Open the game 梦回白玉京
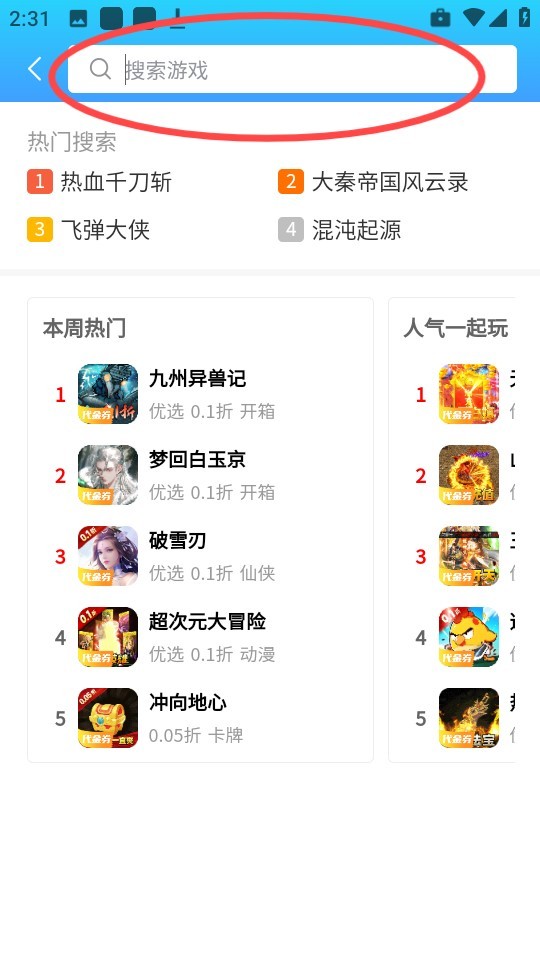Screen dimensions: 540x960 pos(200,474)
